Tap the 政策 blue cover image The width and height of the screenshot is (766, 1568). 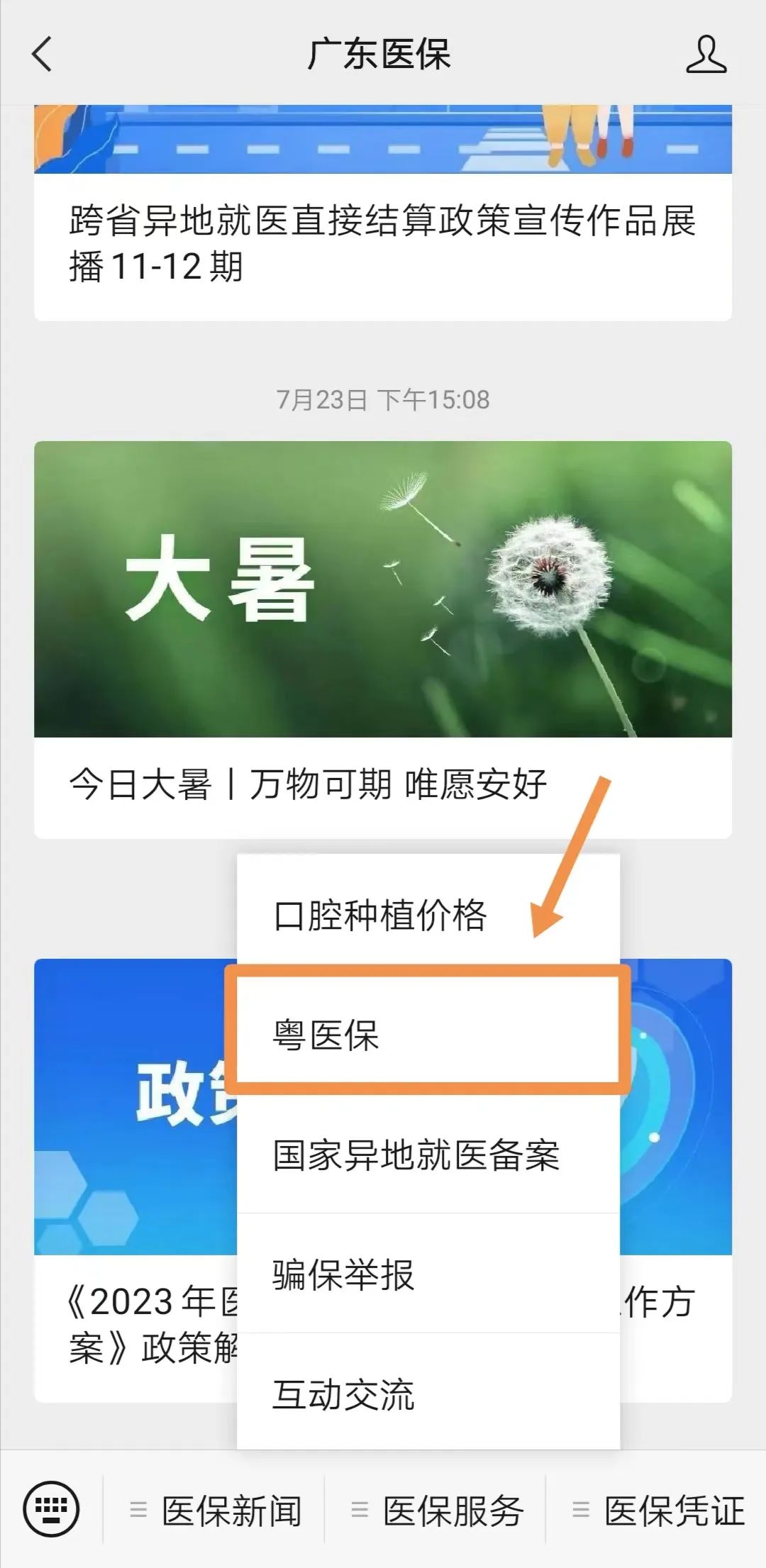coord(128,1106)
